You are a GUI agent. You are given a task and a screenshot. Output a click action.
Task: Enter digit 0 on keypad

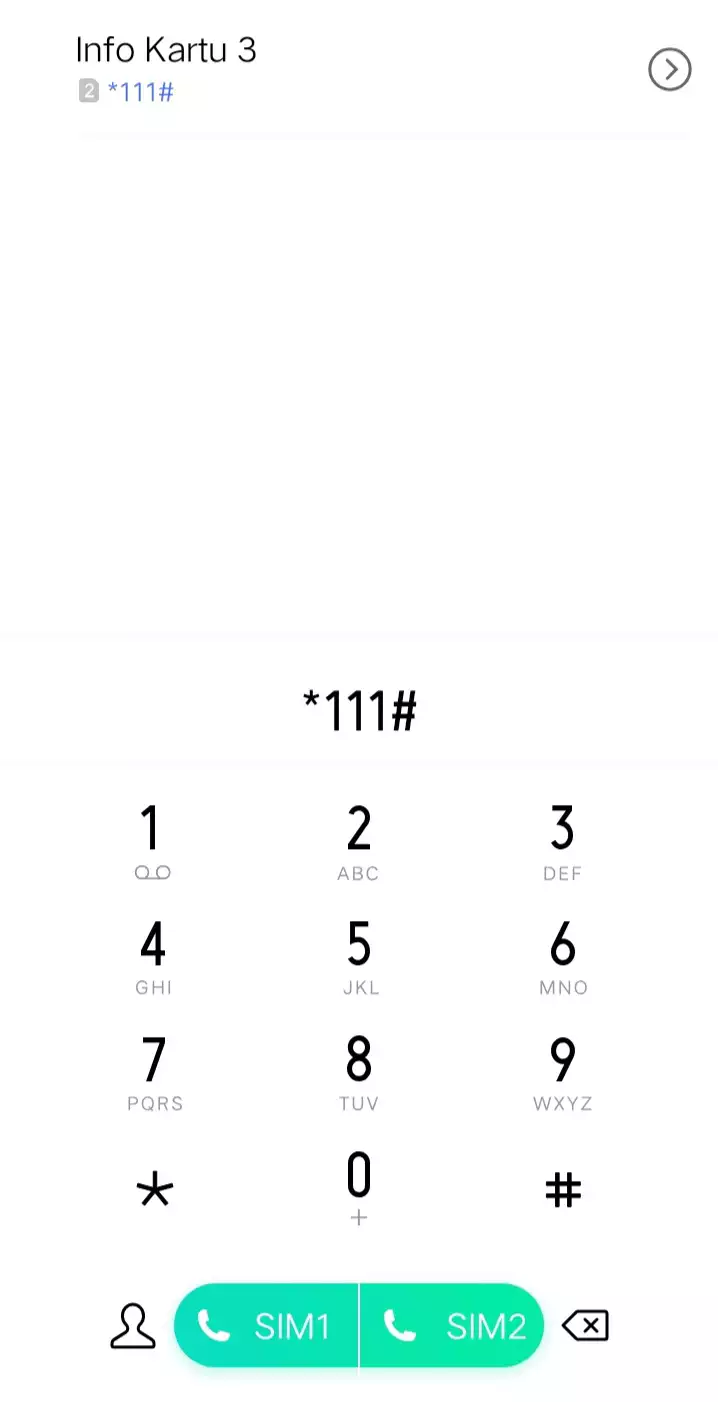[358, 1188]
